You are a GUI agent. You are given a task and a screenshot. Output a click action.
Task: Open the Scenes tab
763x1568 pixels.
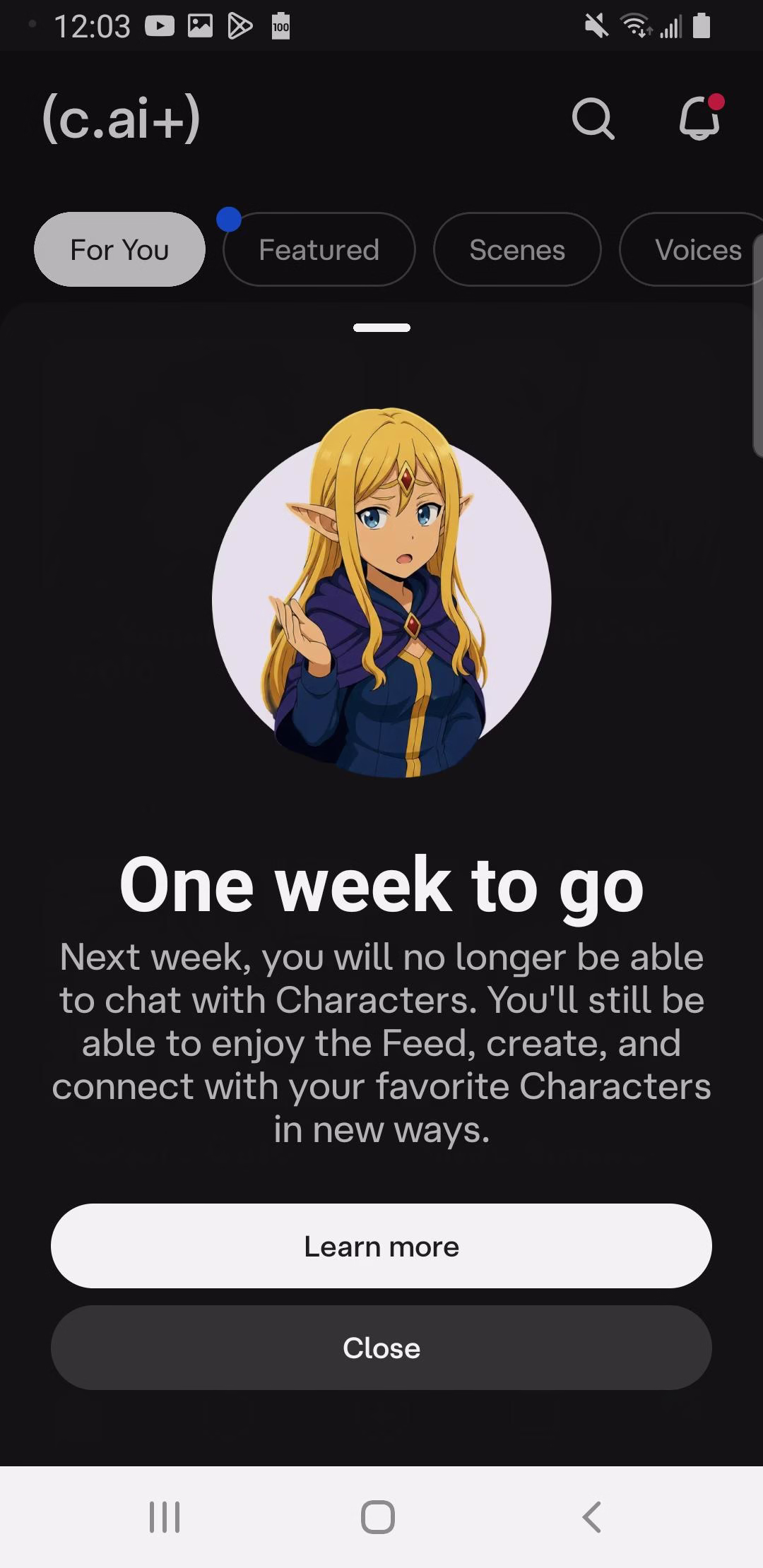[517, 249]
